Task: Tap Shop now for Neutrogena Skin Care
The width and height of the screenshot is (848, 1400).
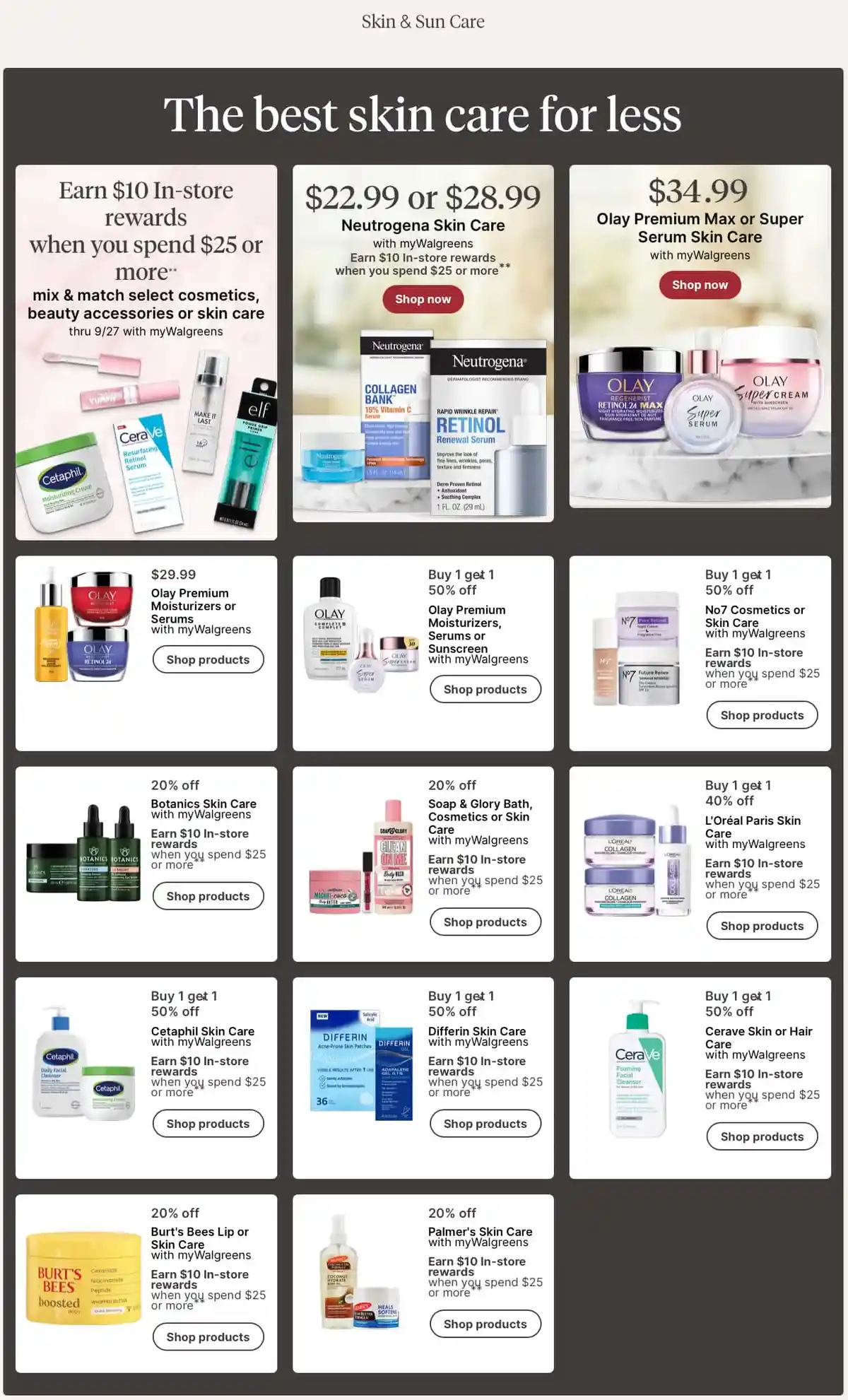Action: pos(423,300)
